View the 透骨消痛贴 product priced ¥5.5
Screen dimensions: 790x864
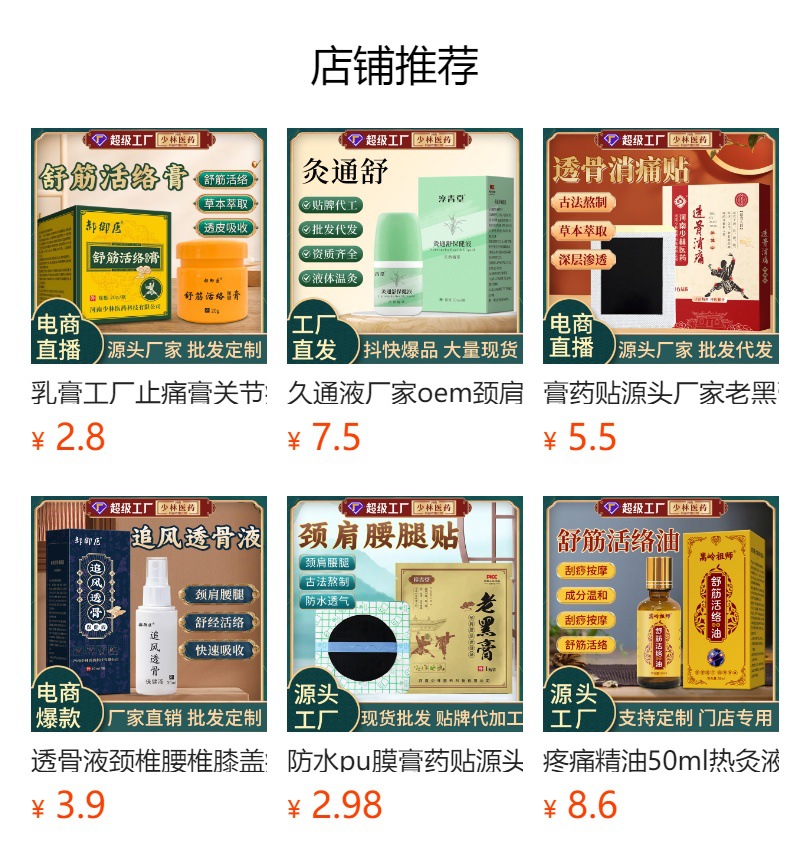pos(660,246)
